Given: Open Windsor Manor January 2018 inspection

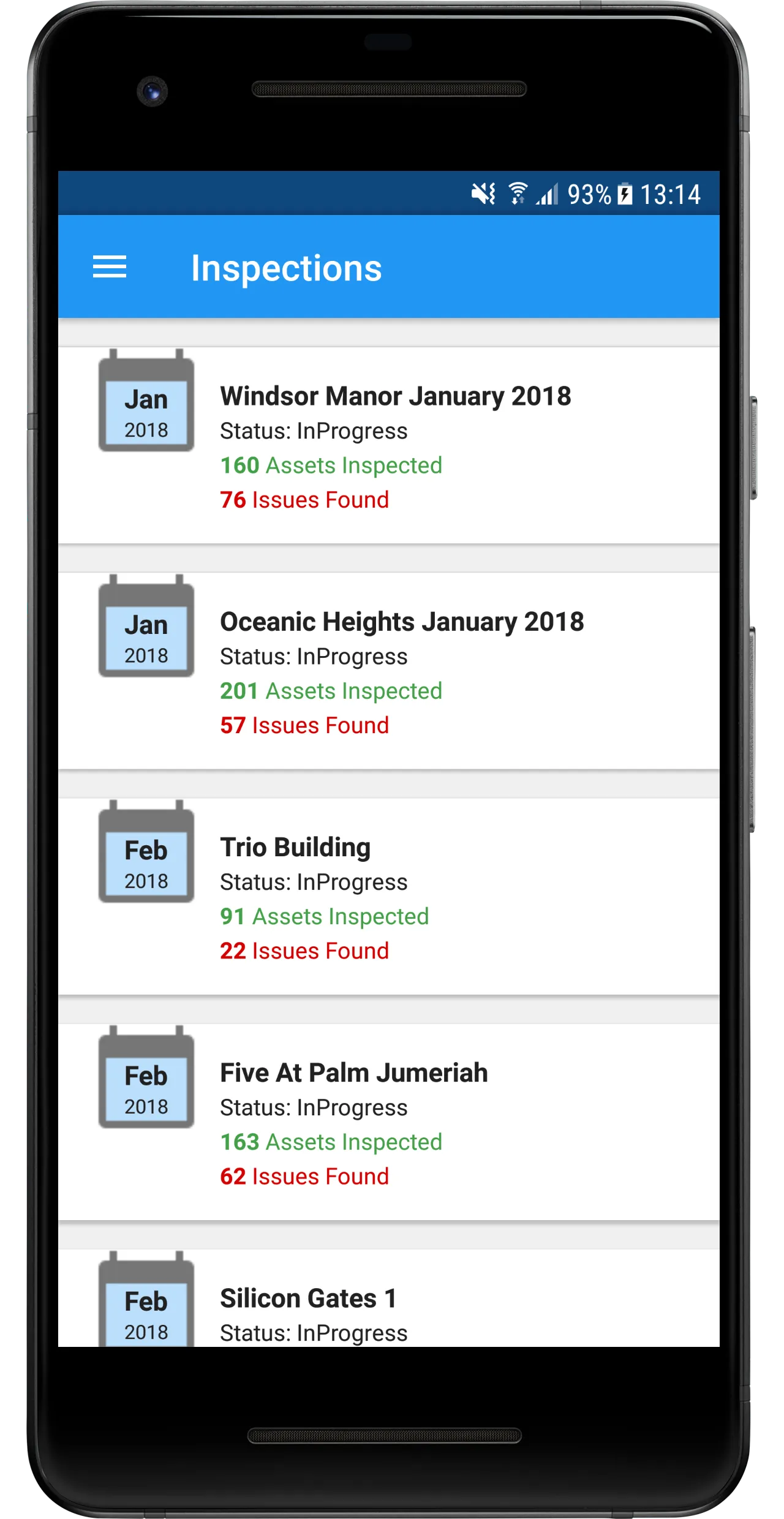Looking at the screenshot, I should point(389,445).
